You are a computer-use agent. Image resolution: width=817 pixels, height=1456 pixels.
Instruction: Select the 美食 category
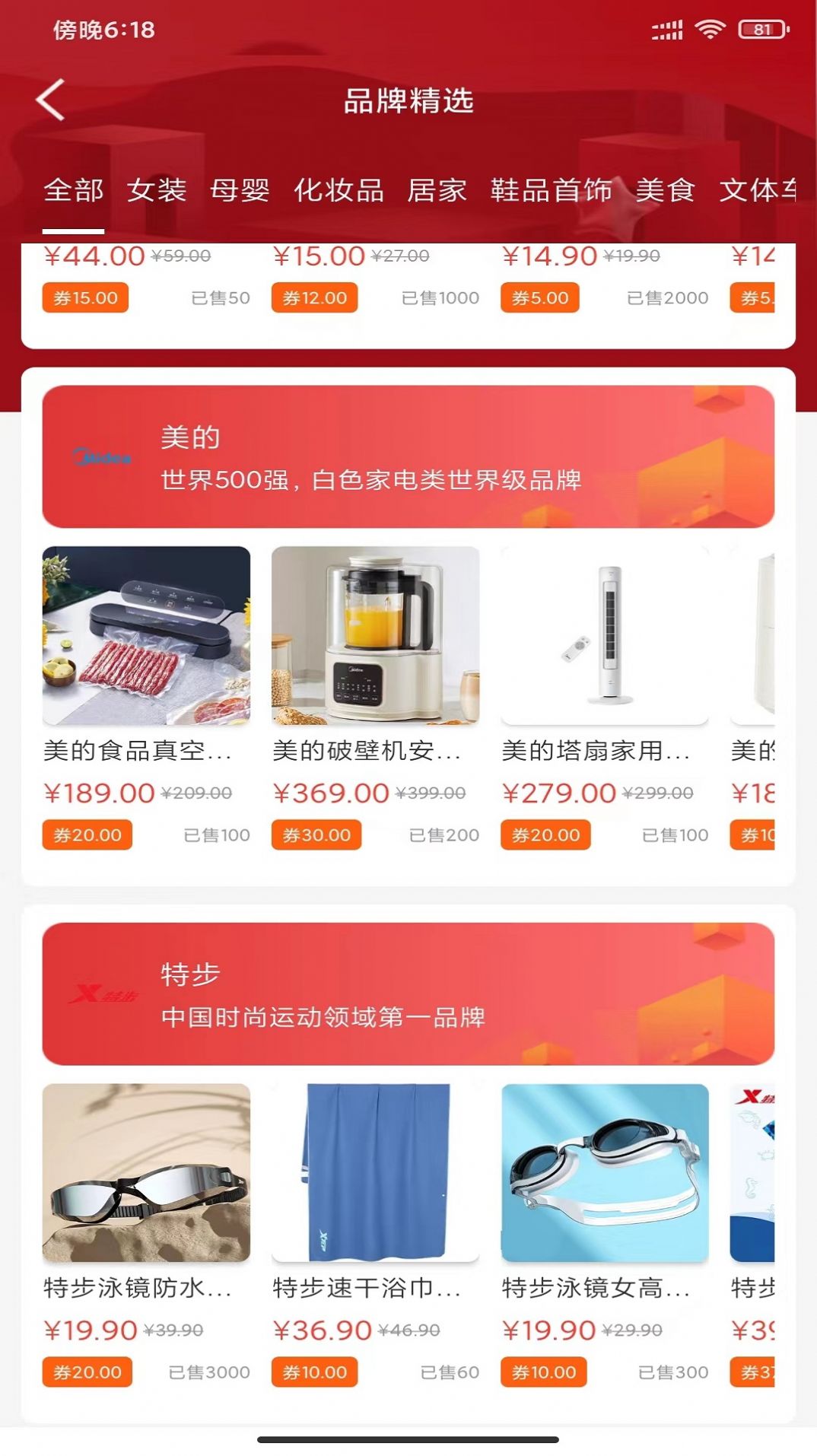point(666,192)
